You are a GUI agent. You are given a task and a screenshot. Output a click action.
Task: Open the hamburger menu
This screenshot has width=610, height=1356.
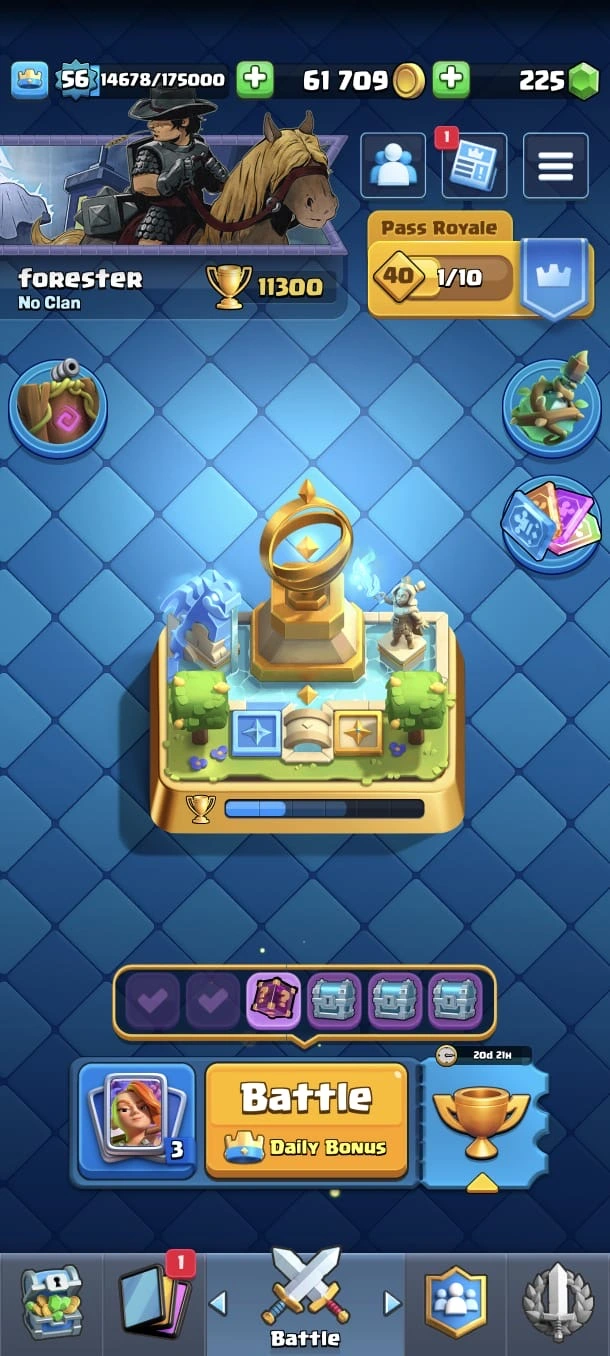pos(556,166)
